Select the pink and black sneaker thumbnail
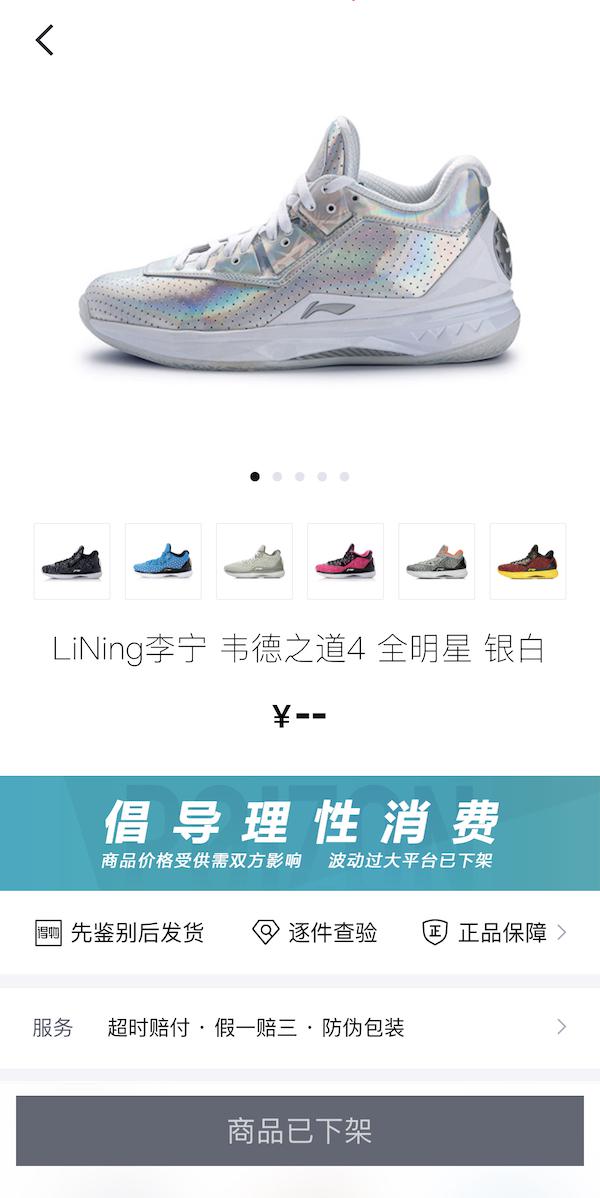600x1198 pixels. [345, 561]
